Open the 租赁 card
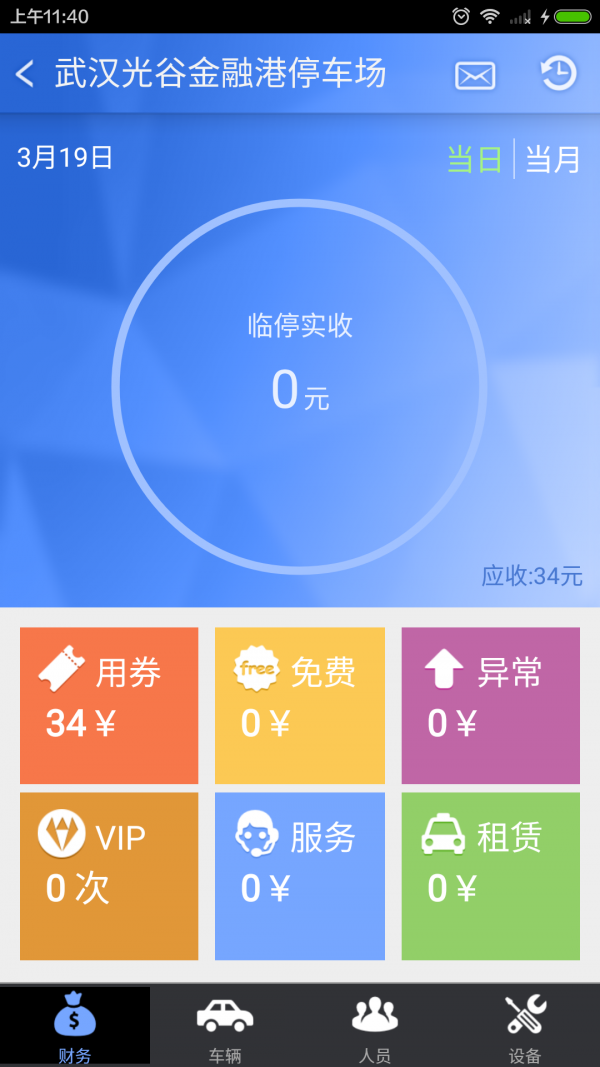600x1067 pixels. click(490, 875)
